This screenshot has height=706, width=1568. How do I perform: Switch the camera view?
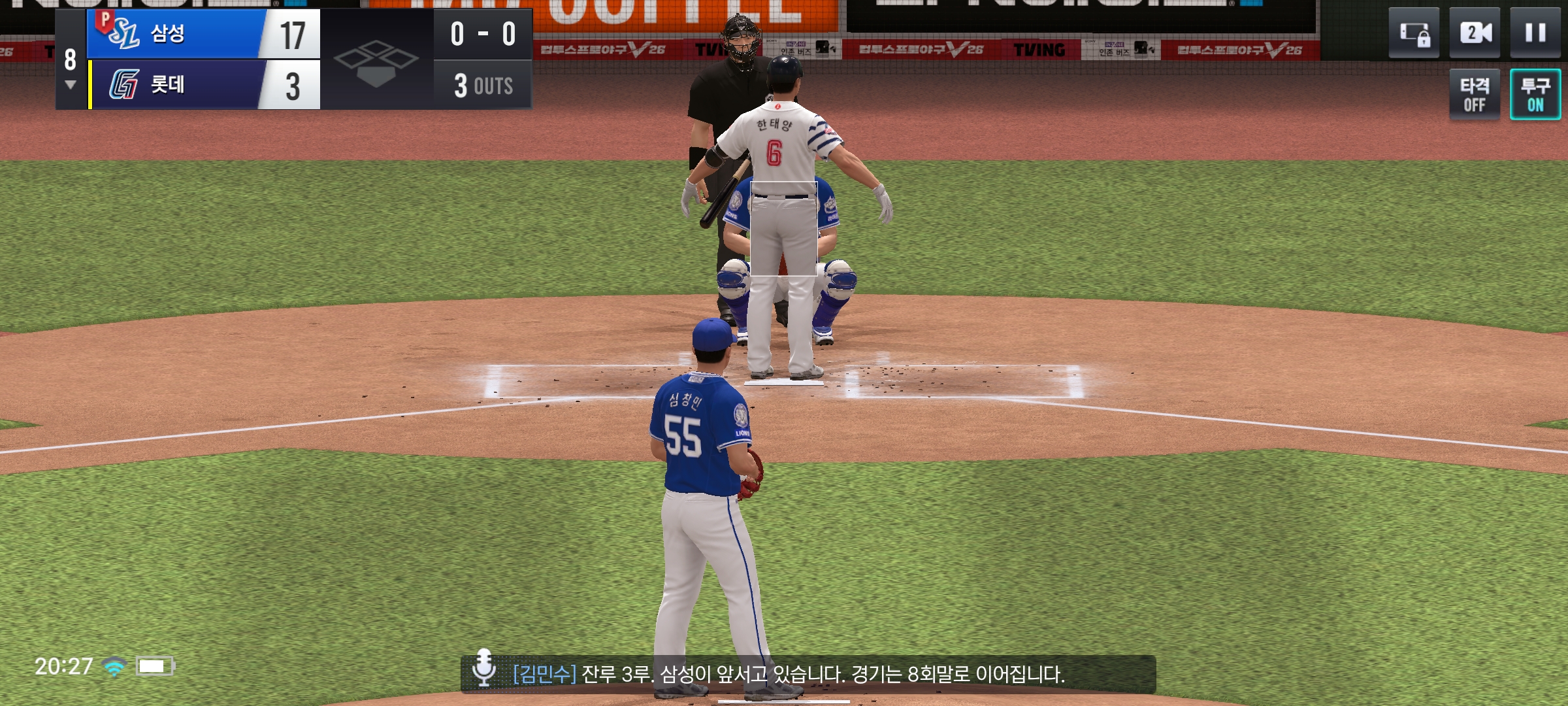1475,33
